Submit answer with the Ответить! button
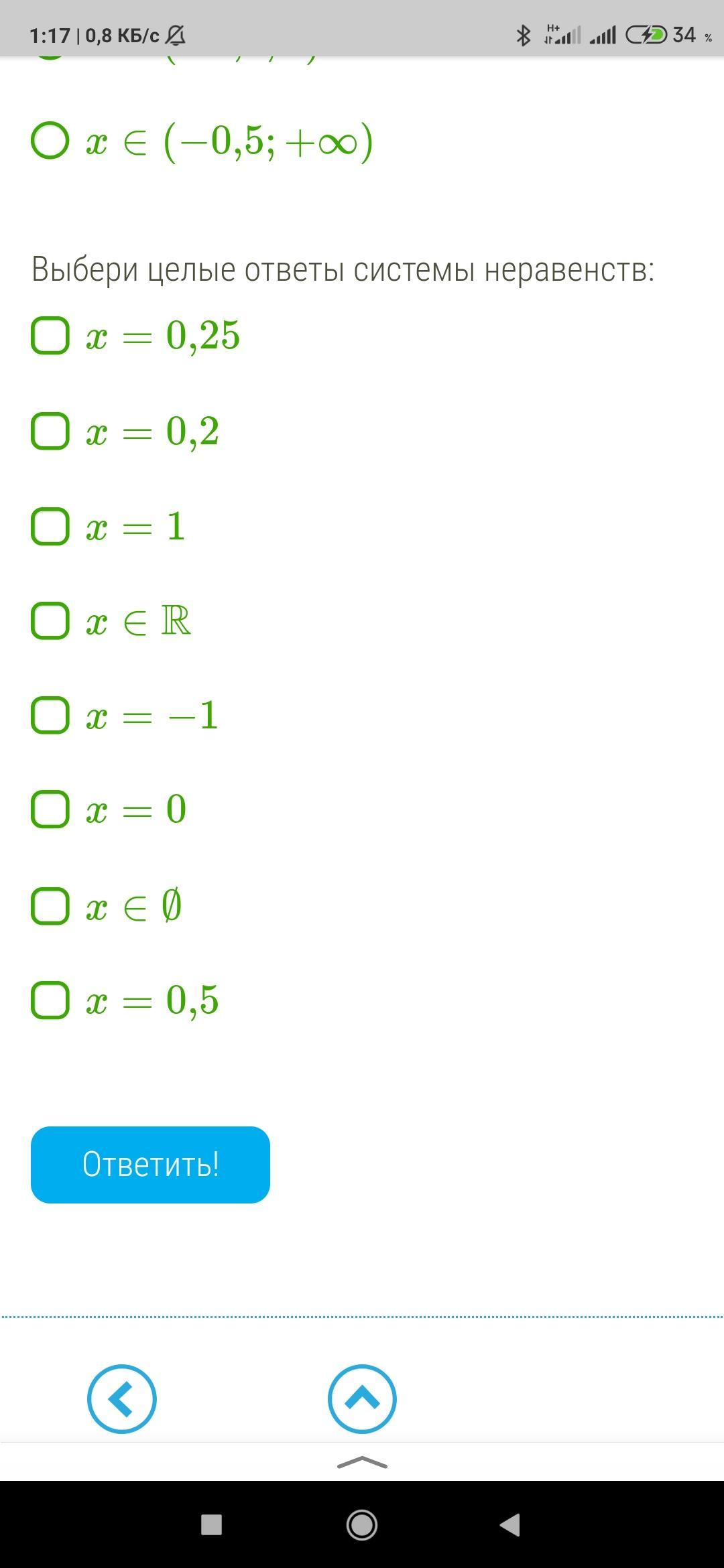 150,1165
